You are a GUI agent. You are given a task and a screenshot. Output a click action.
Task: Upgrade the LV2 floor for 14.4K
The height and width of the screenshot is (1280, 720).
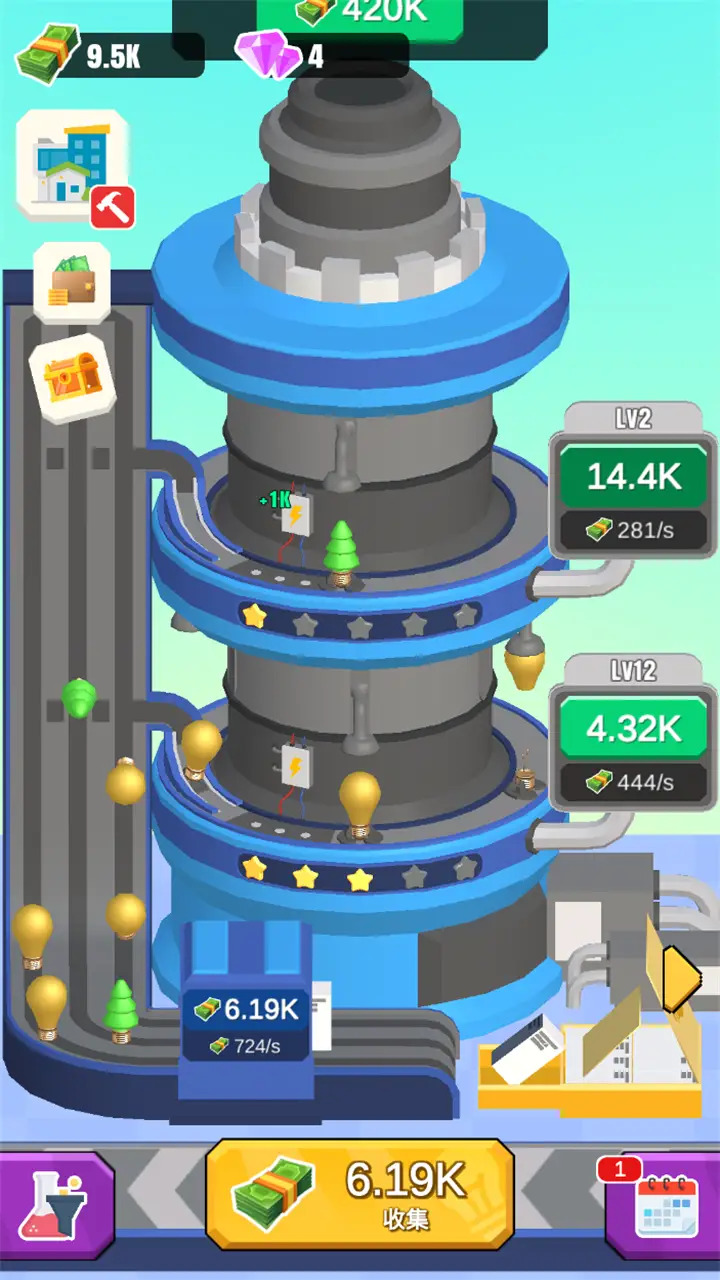[633, 477]
